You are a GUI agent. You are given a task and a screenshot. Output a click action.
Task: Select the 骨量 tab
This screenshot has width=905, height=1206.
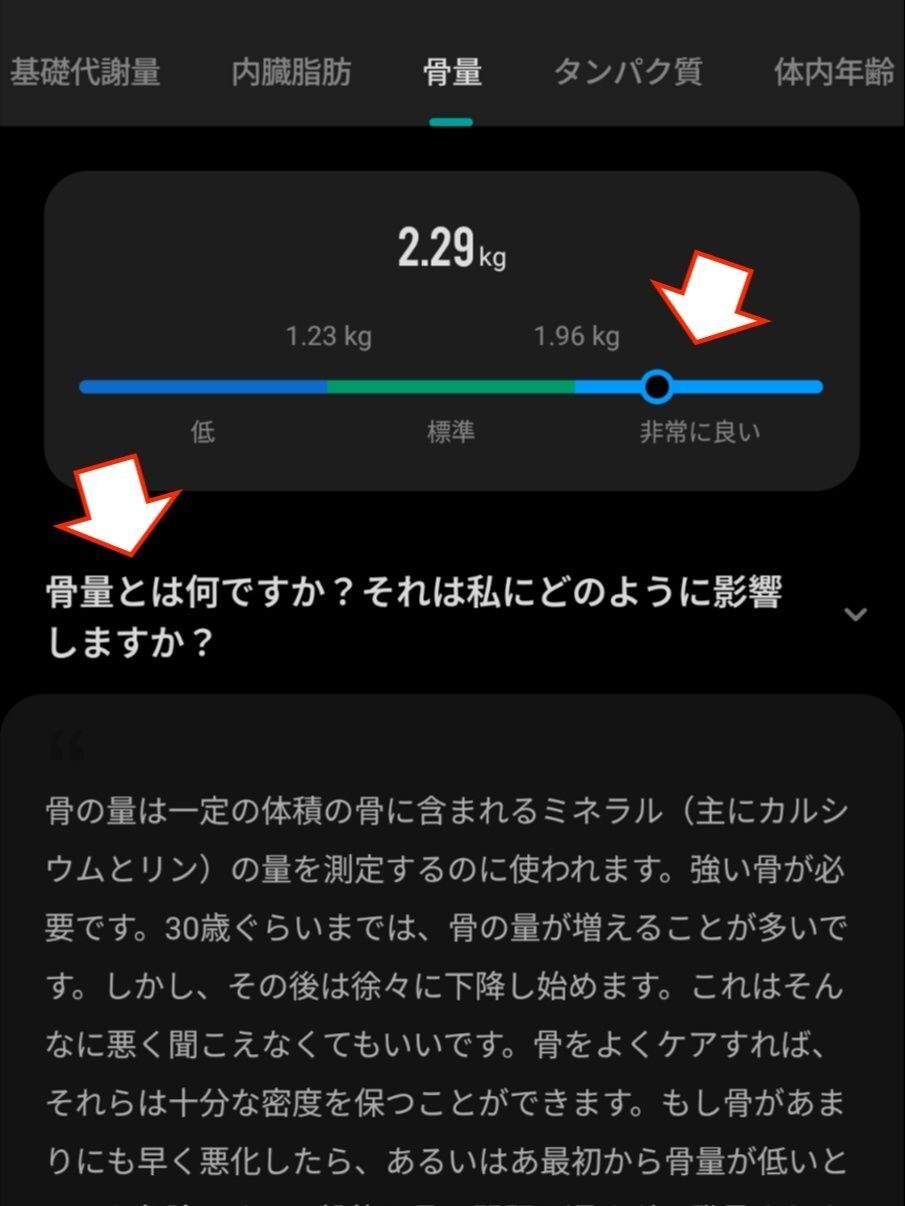(x=452, y=73)
